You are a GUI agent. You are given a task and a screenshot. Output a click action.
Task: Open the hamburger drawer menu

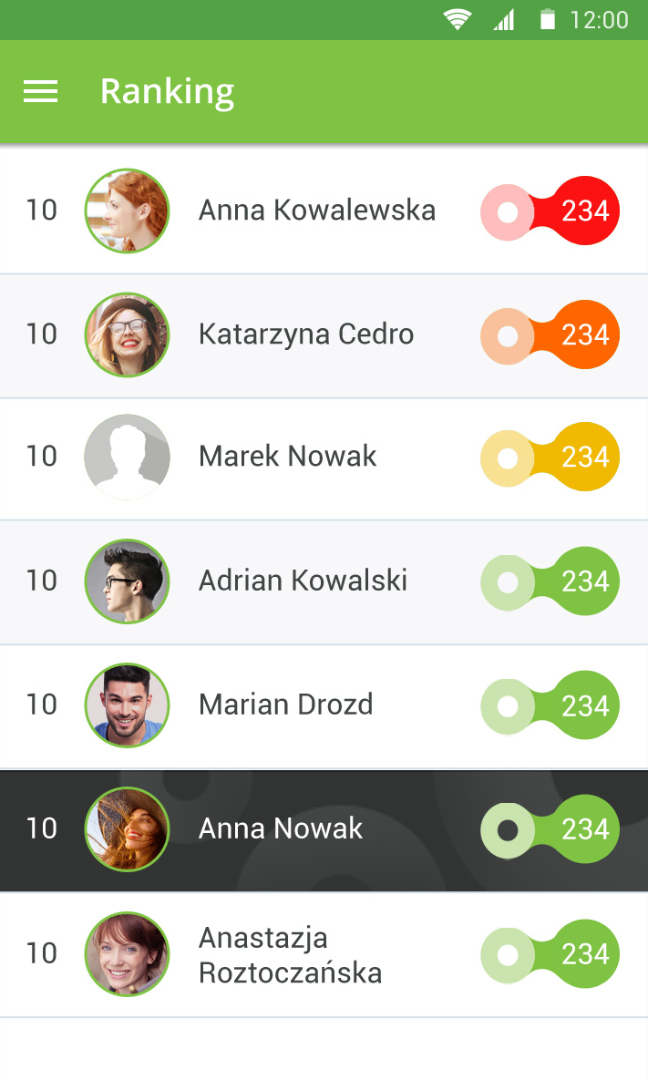point(41,92)
